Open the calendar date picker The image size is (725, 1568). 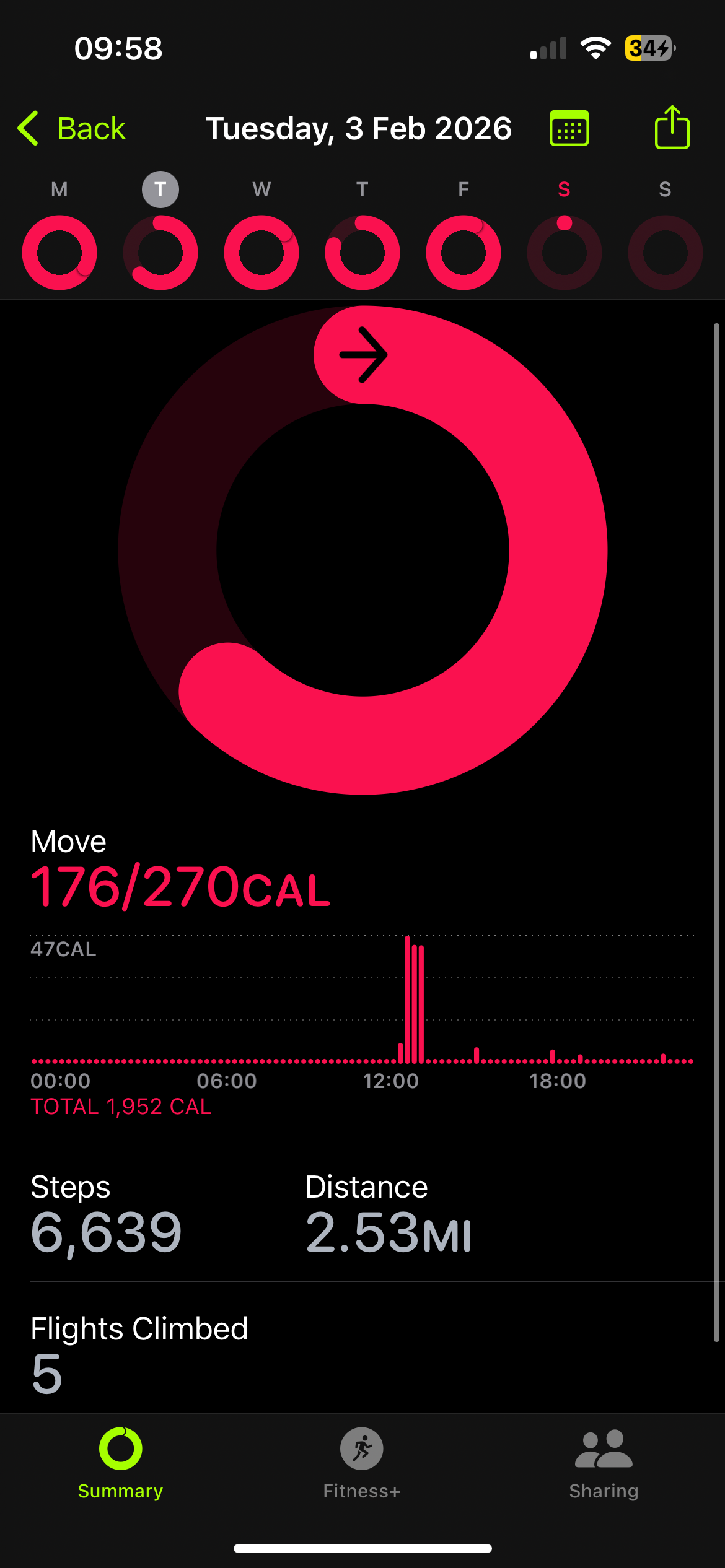(569, 129)
